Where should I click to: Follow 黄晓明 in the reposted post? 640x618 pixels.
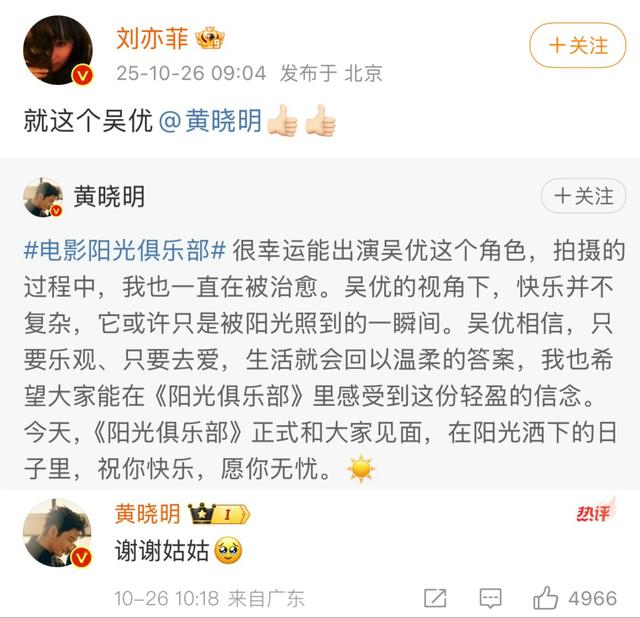click(583, 196)
